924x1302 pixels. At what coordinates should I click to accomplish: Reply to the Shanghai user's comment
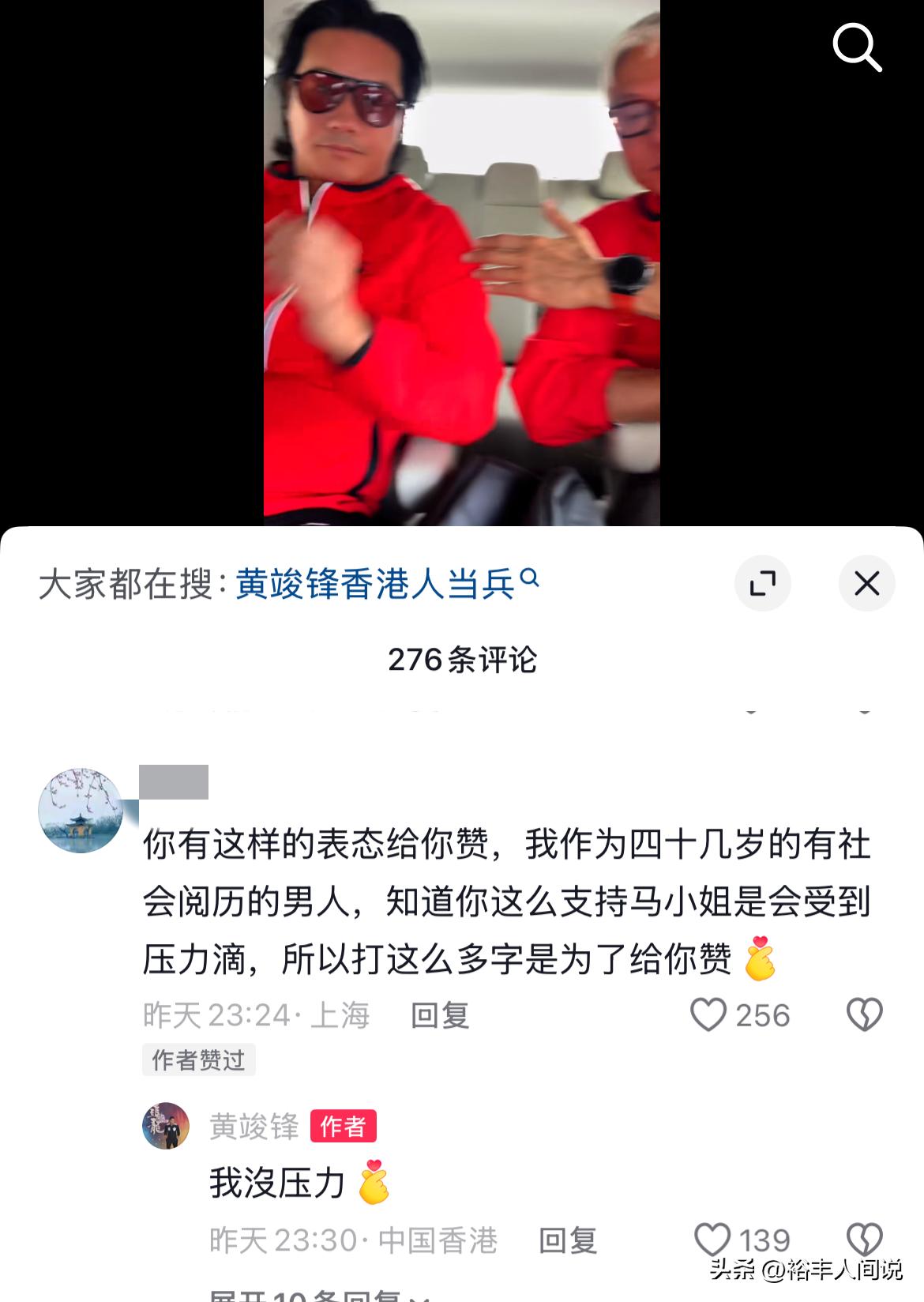pos(440,1015)
